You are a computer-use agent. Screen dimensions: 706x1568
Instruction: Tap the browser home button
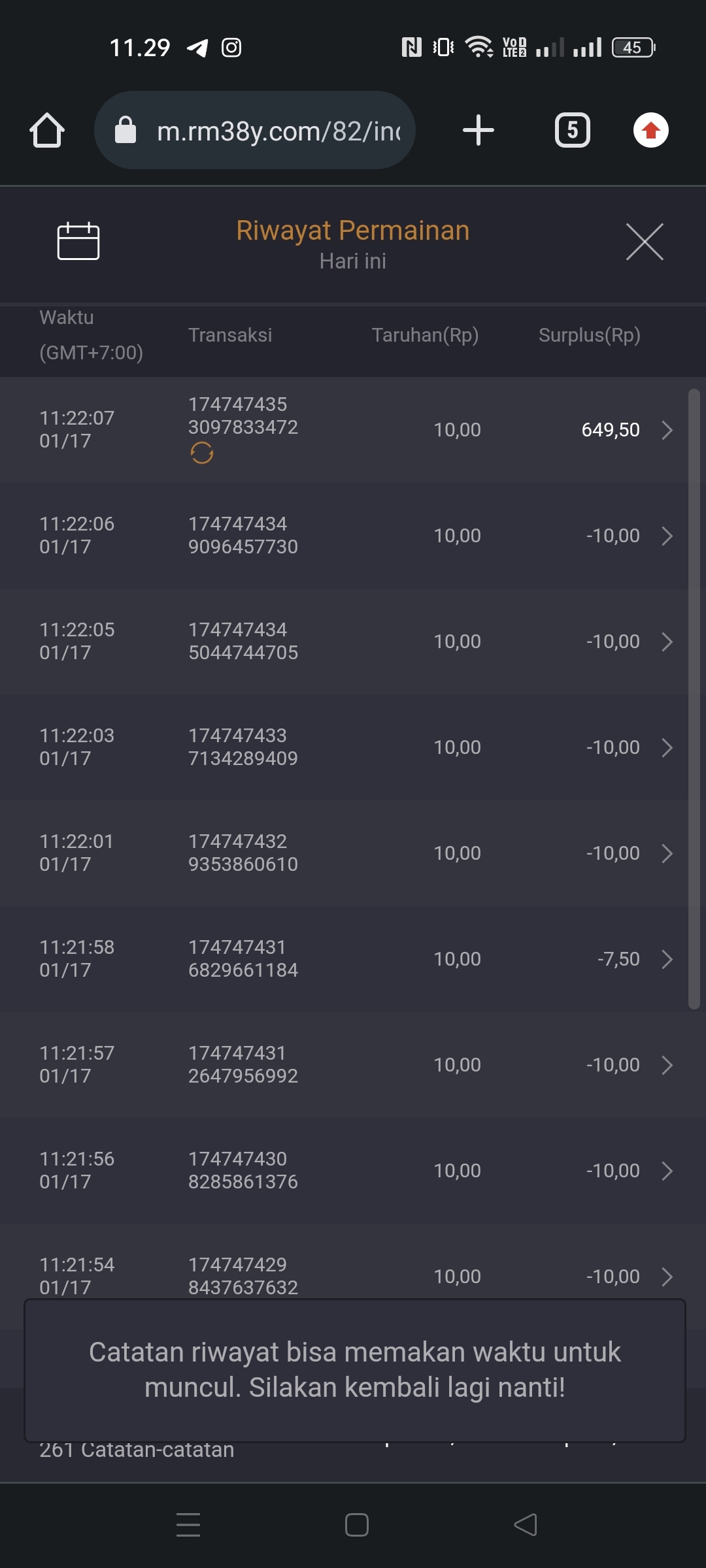47,131
